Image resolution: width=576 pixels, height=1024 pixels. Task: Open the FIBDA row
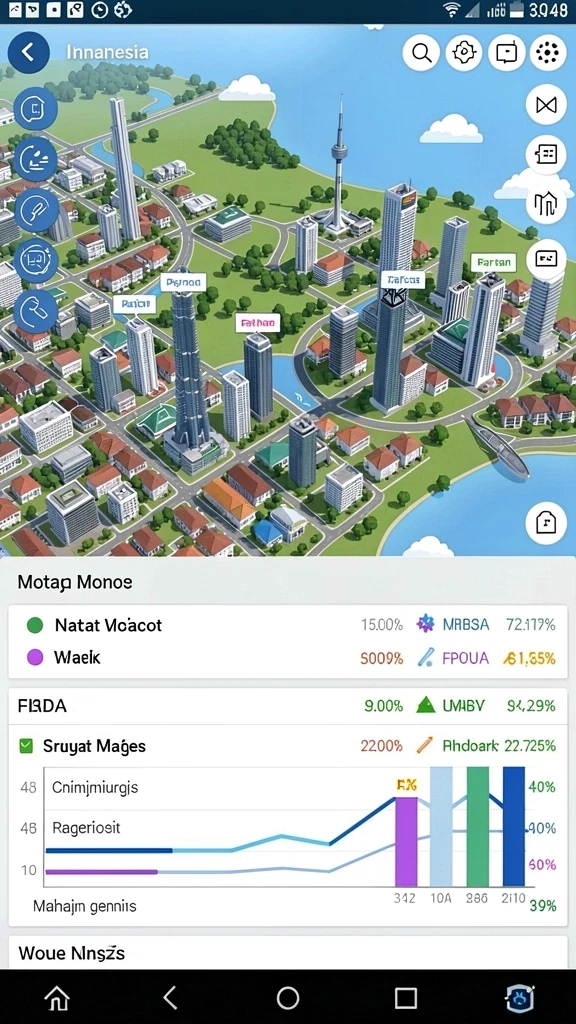coord(287,705)
